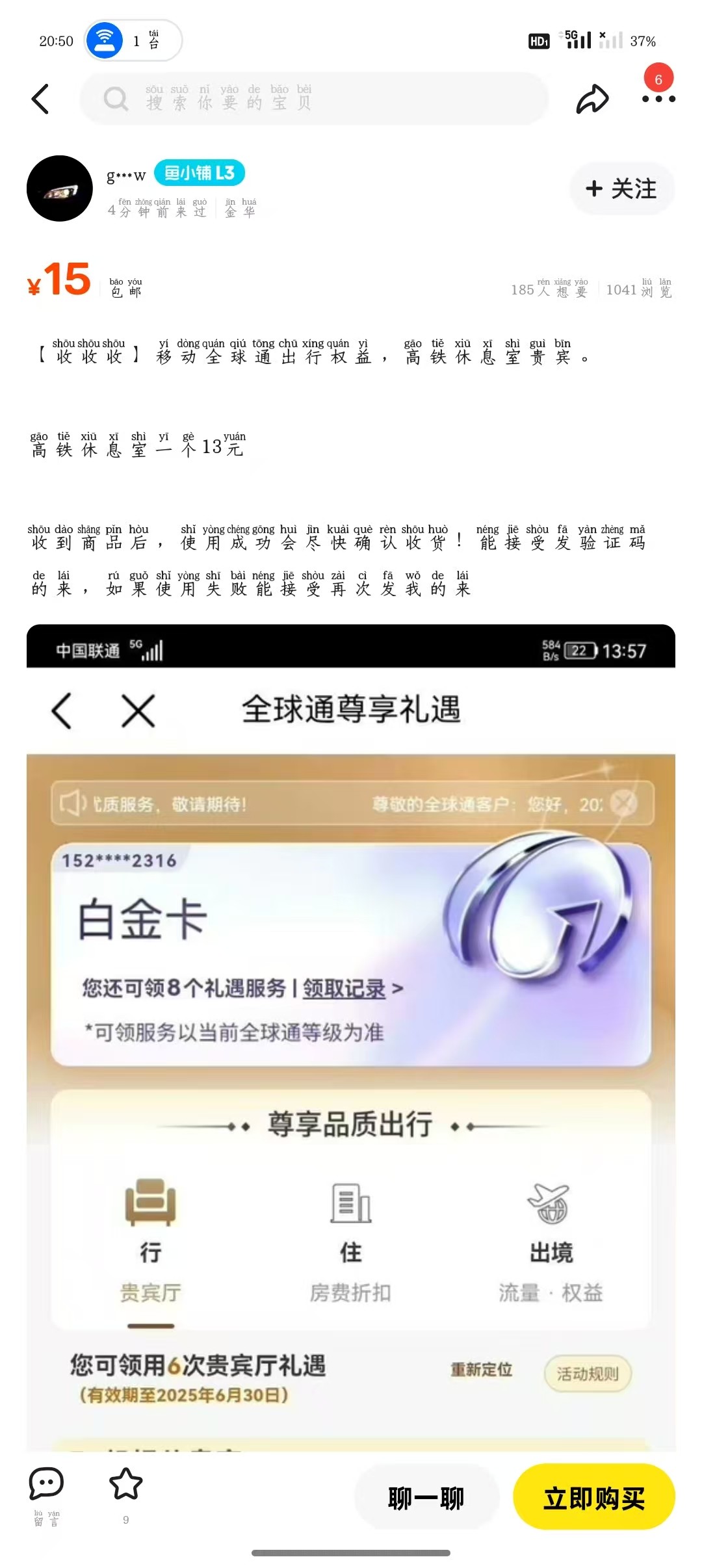Buy now with 立即购买

click(593, 1498)
